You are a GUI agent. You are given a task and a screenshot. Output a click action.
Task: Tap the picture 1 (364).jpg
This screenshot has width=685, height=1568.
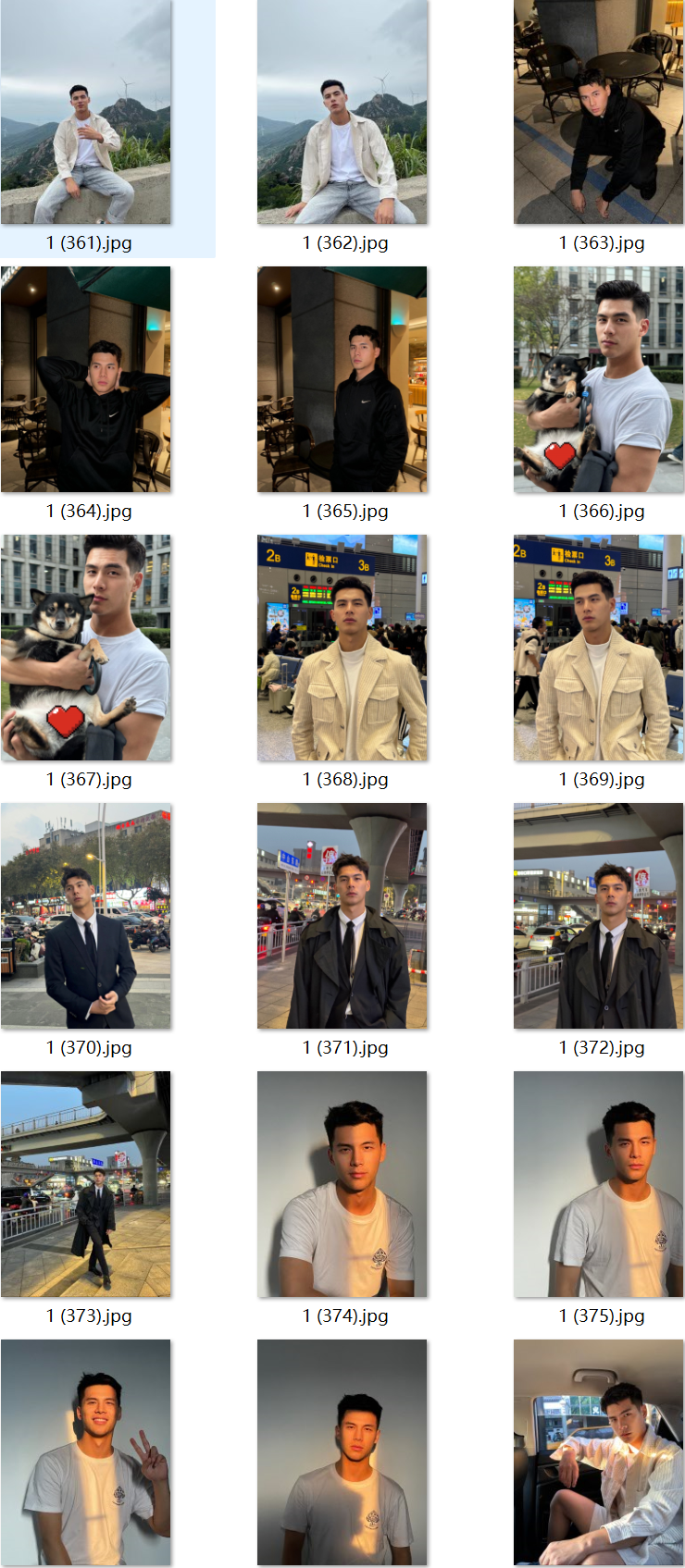[x=85, y=379]
